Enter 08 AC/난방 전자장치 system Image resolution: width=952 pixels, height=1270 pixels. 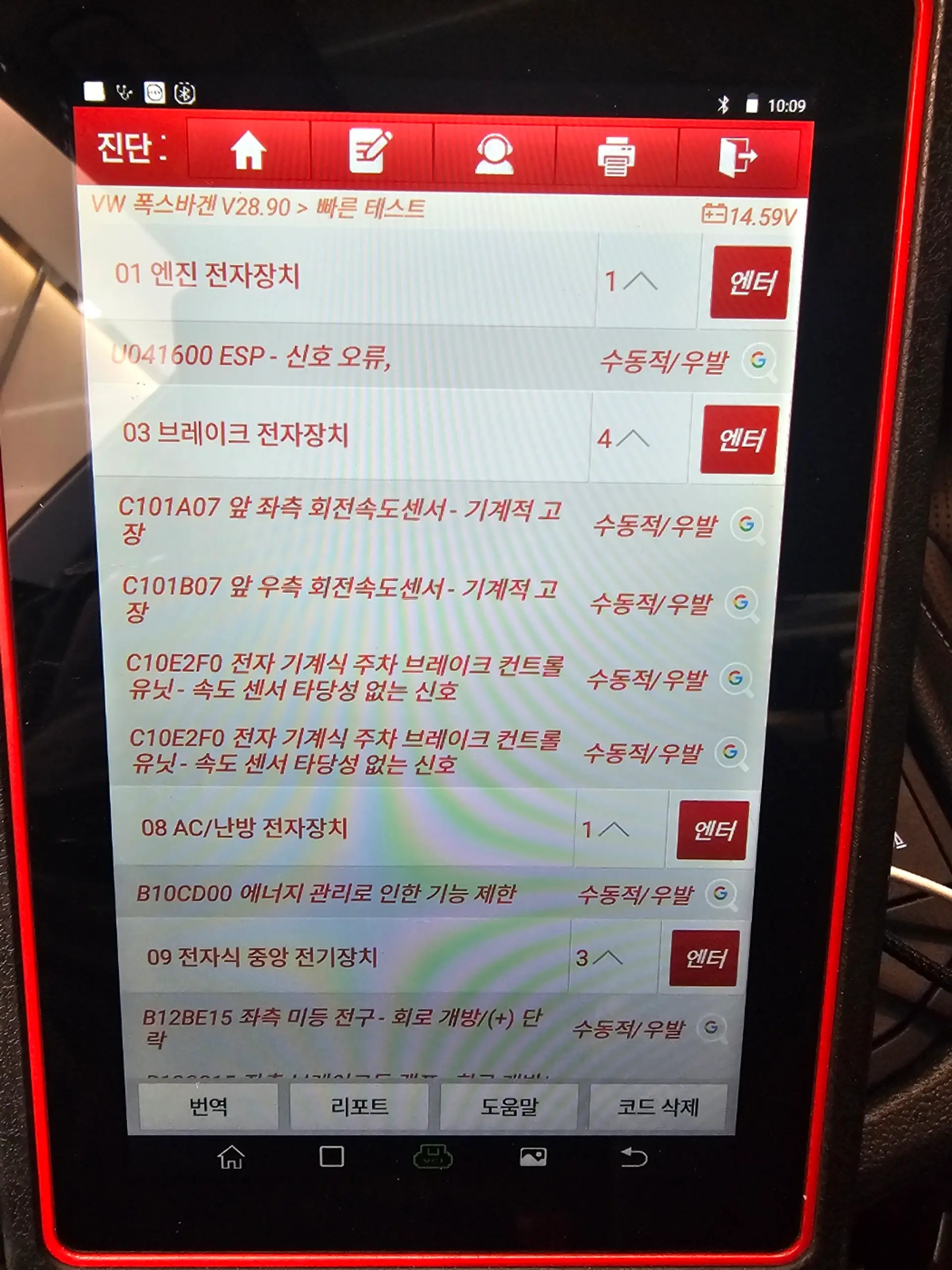point(713,830)
